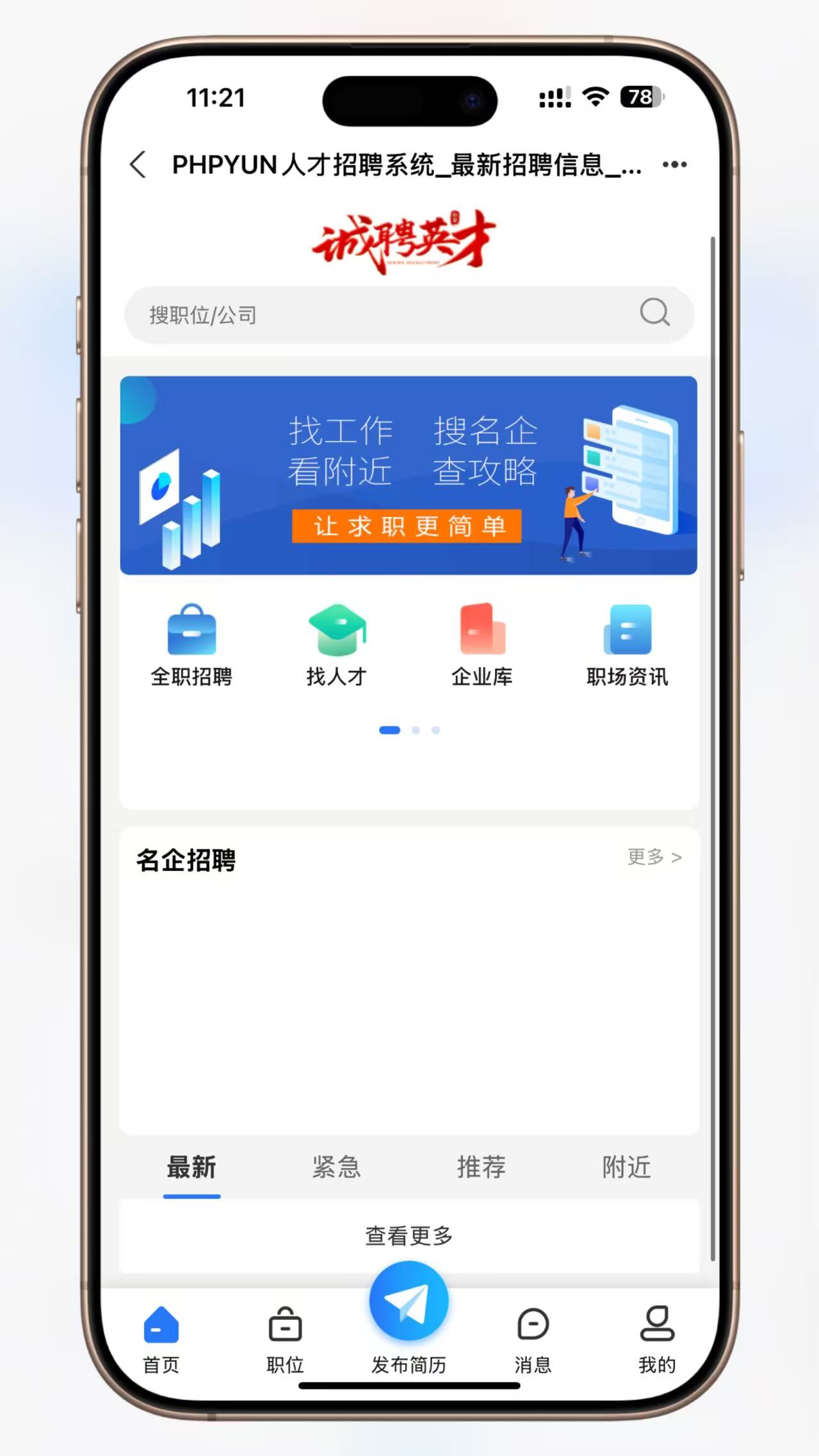
Task: Tap the 搜职位/公司 search field
Action: click(384, 315)
